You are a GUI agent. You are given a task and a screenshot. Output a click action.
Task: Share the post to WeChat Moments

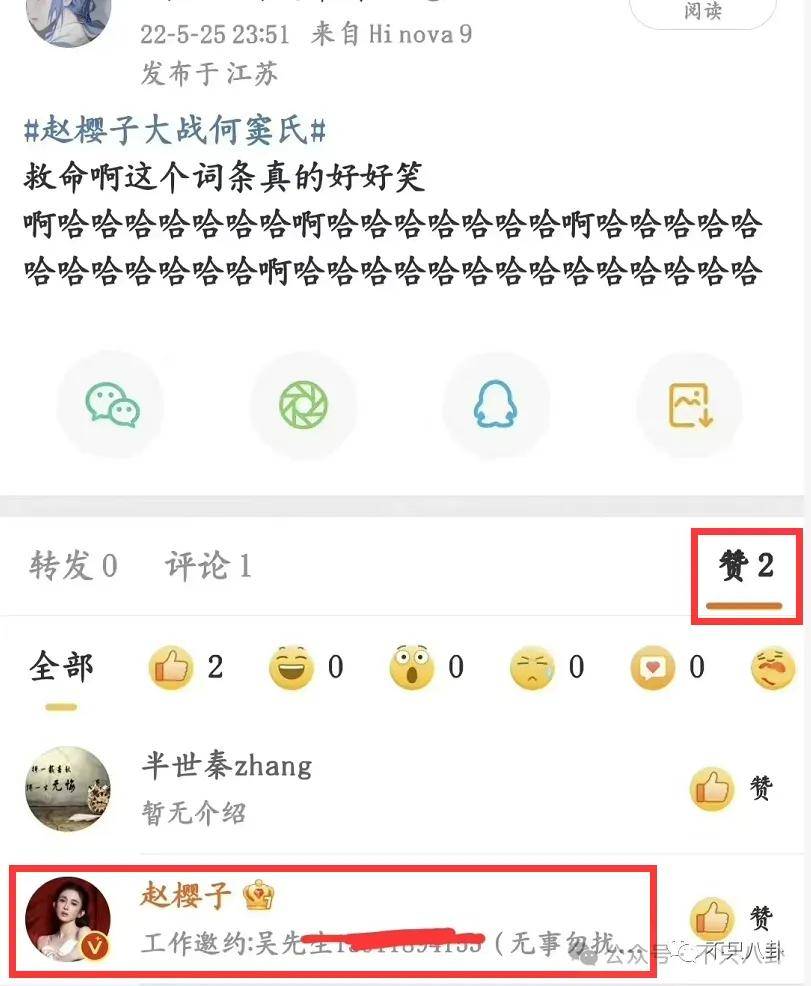point(303,405)
